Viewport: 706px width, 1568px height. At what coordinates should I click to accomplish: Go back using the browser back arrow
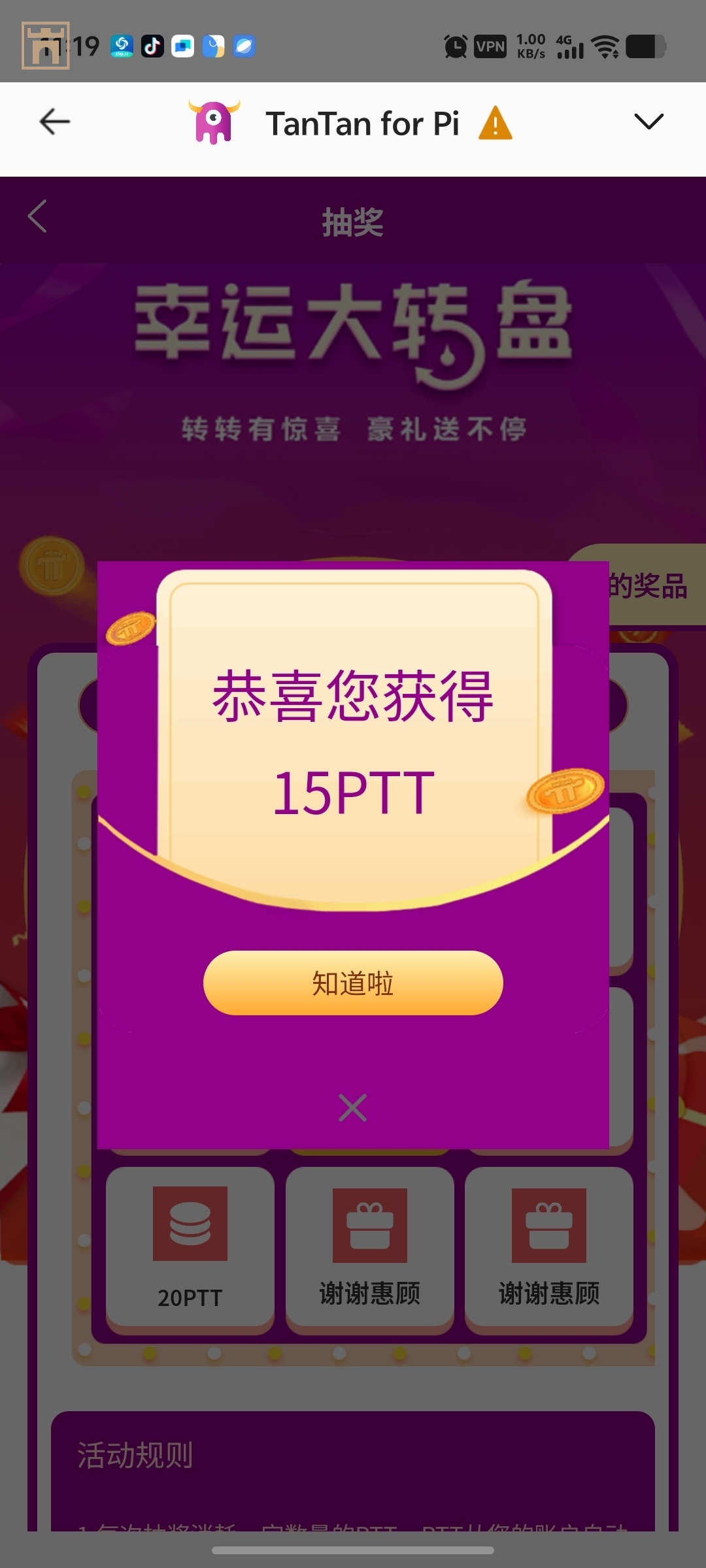pyautogui.click(x=55, y=122)
